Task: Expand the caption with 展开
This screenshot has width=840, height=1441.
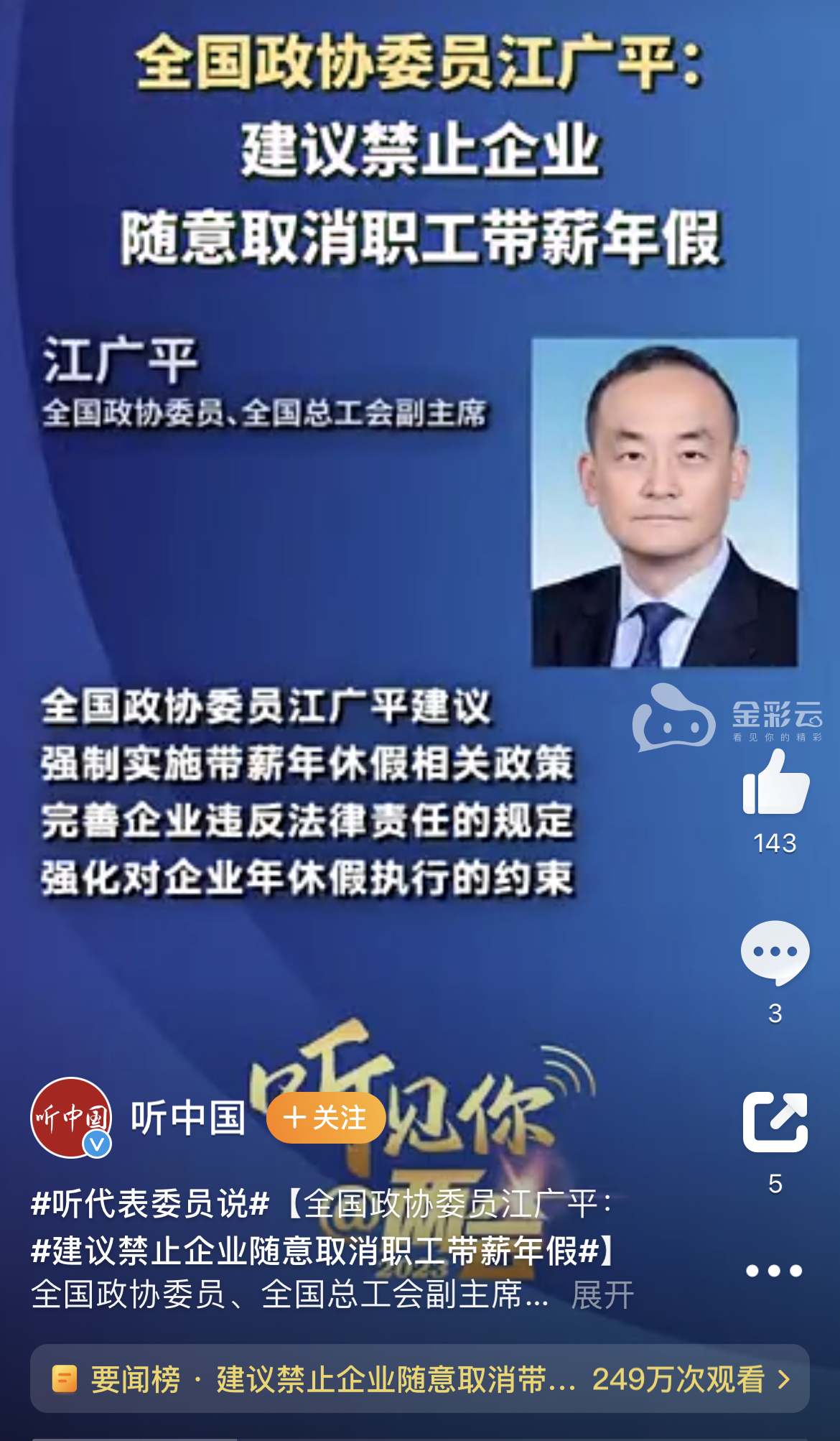Action: [602, 1295]
